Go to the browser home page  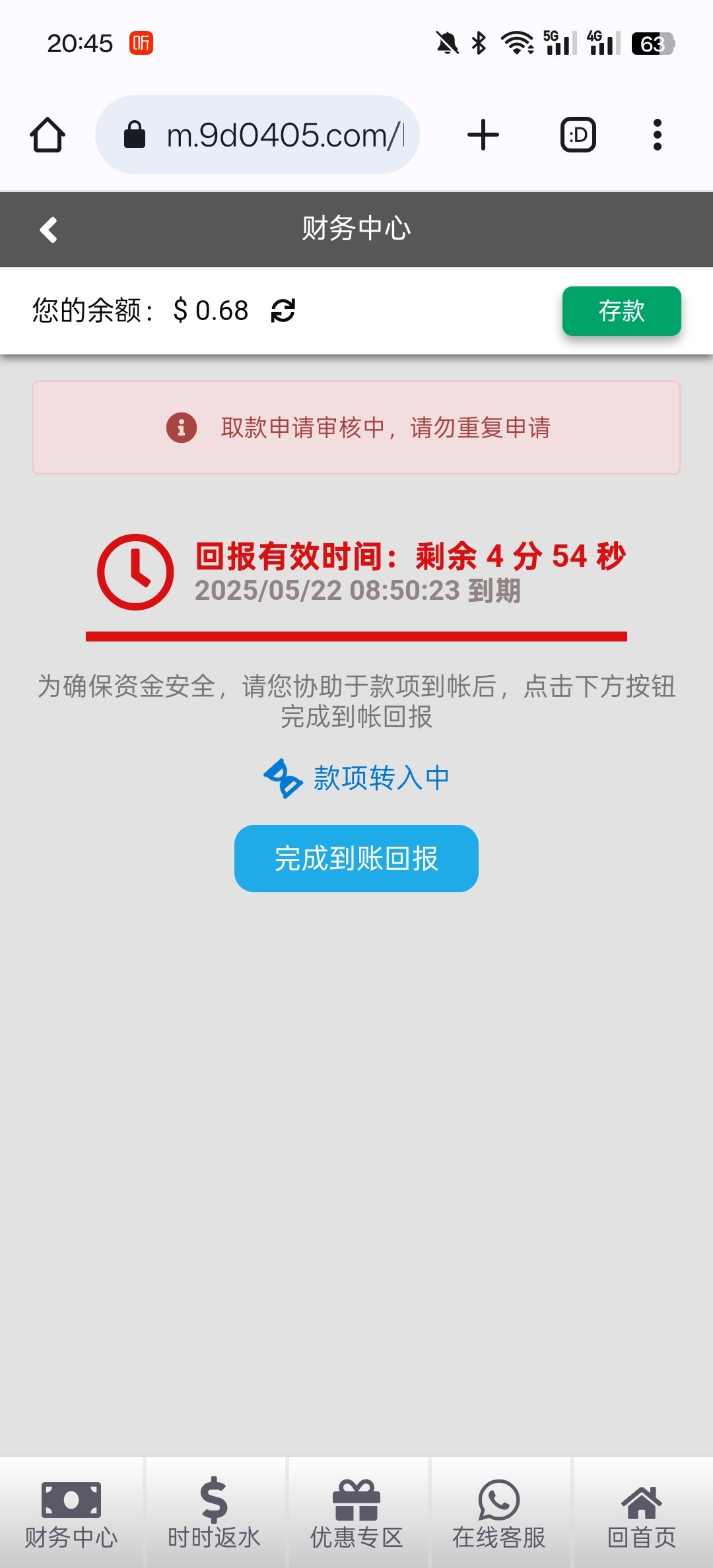click(48, 135)
